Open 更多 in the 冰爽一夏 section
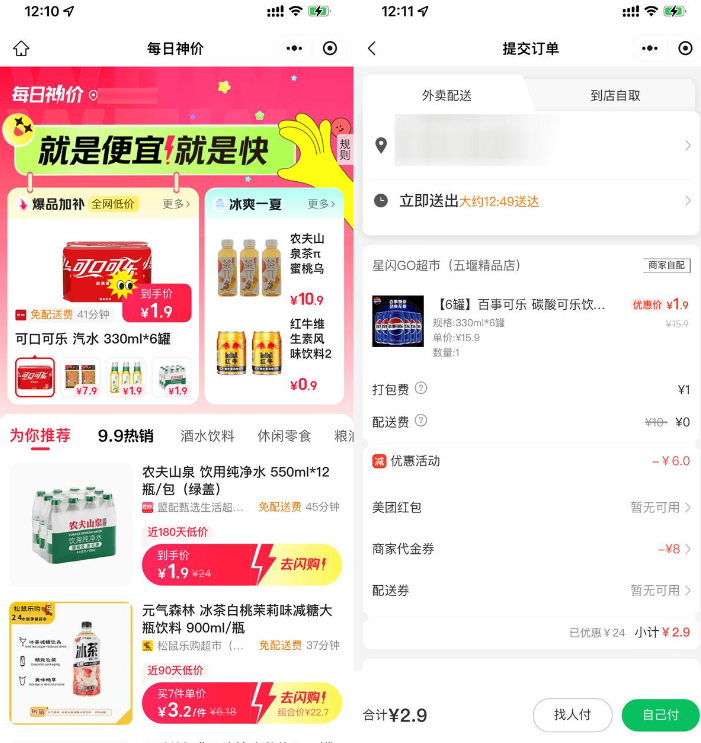Viewport: 701px width, 743px height. tap(321, 204)
